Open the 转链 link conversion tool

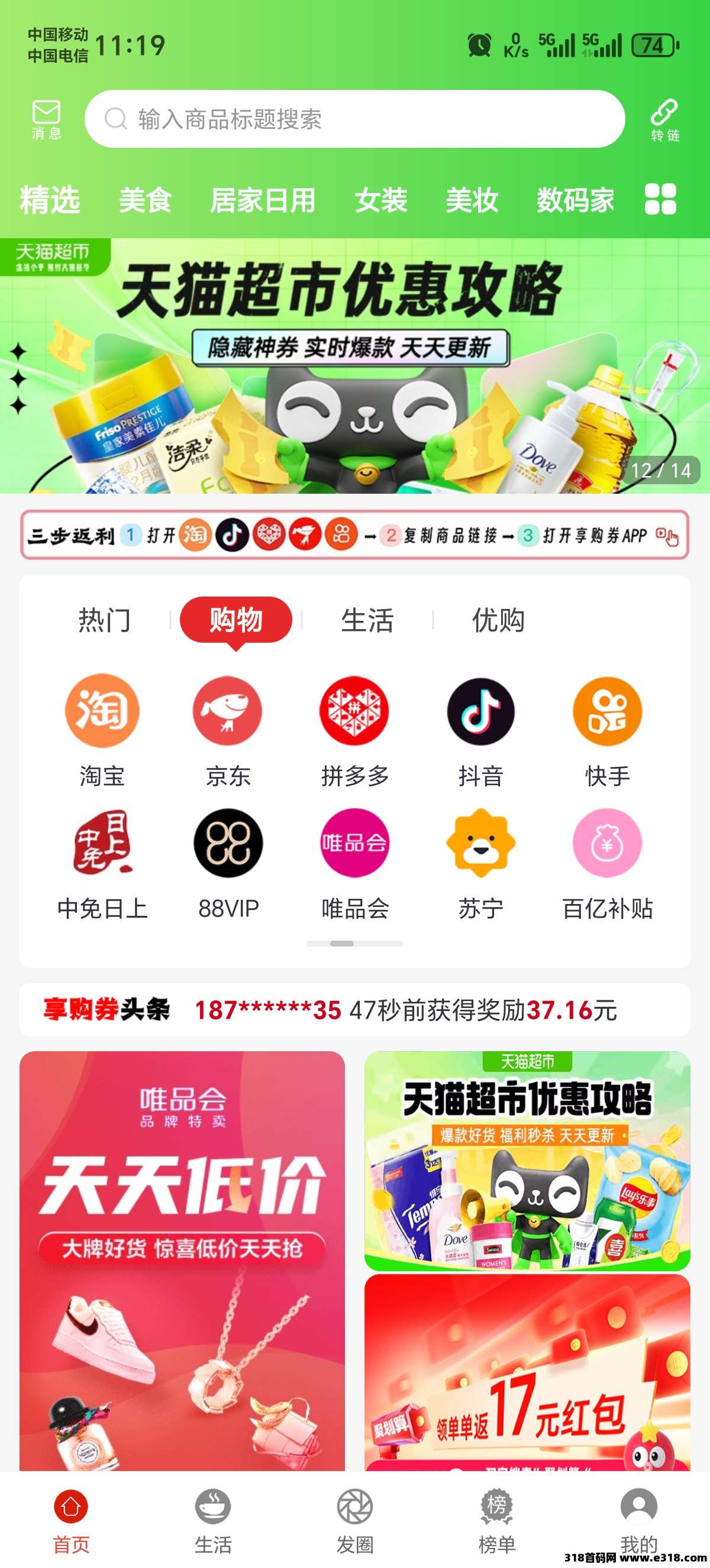[664, 120]
